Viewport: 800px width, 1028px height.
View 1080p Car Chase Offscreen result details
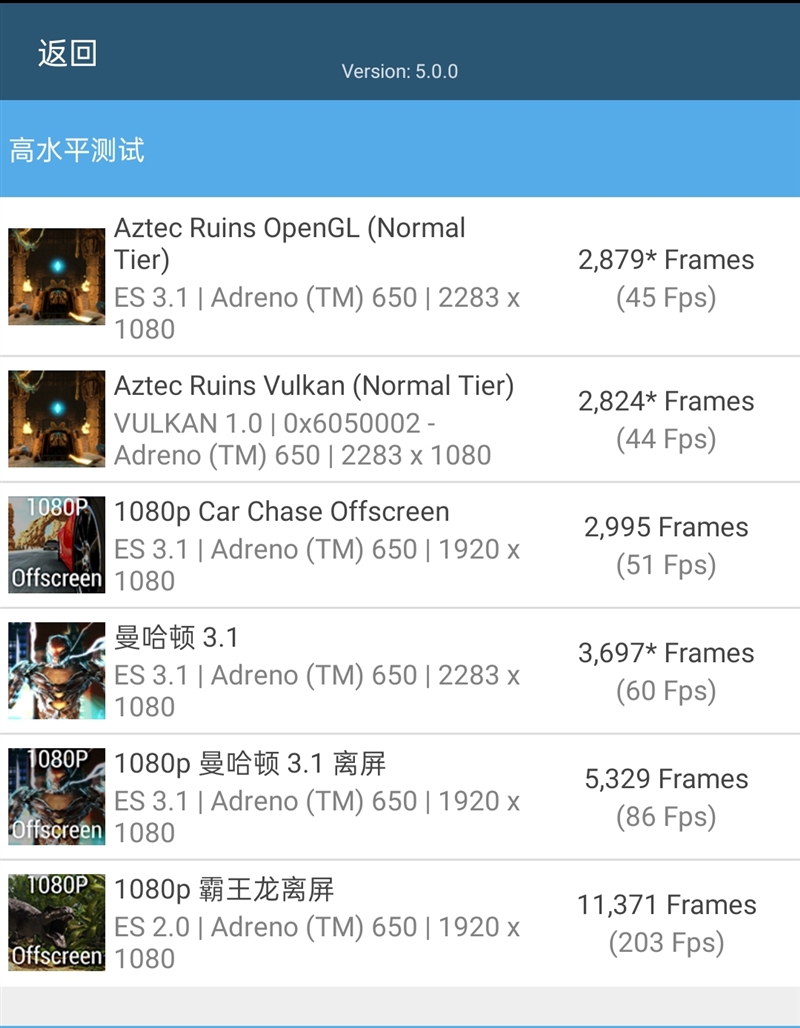pos(400,545)
